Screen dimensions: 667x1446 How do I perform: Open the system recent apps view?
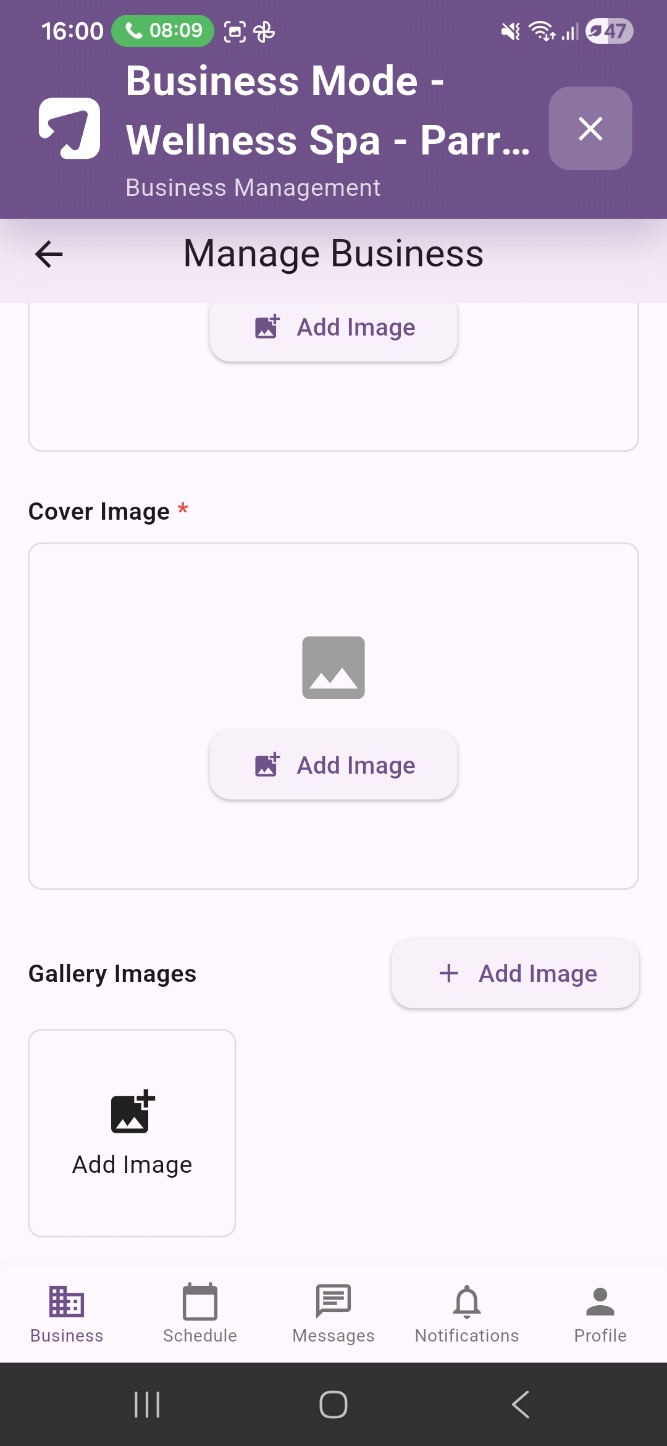147,1404
